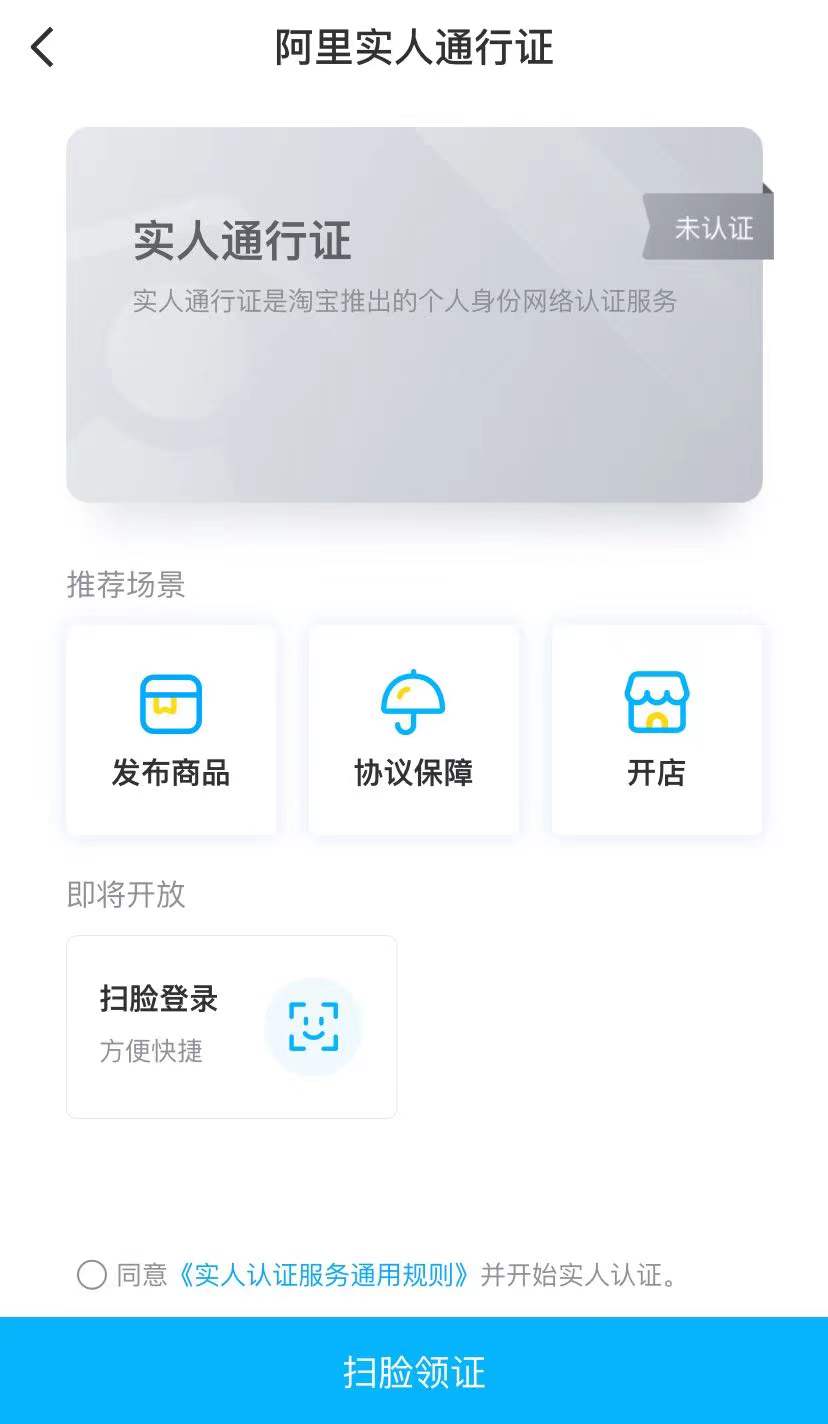Check the agreement circle beside 同意

point(92,1275)
